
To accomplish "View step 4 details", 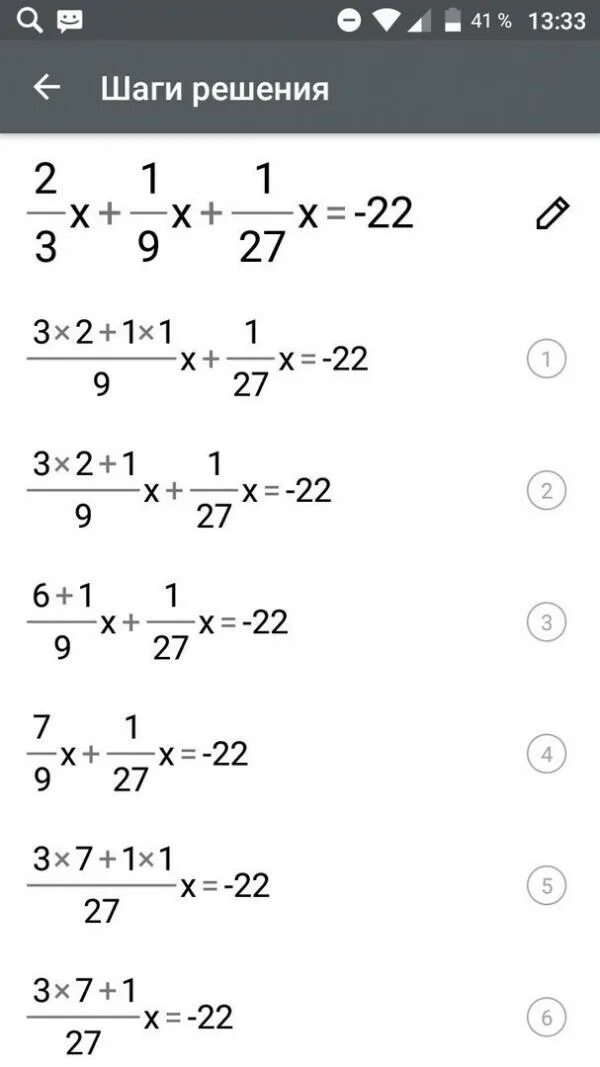I will (x=546, y=755).
